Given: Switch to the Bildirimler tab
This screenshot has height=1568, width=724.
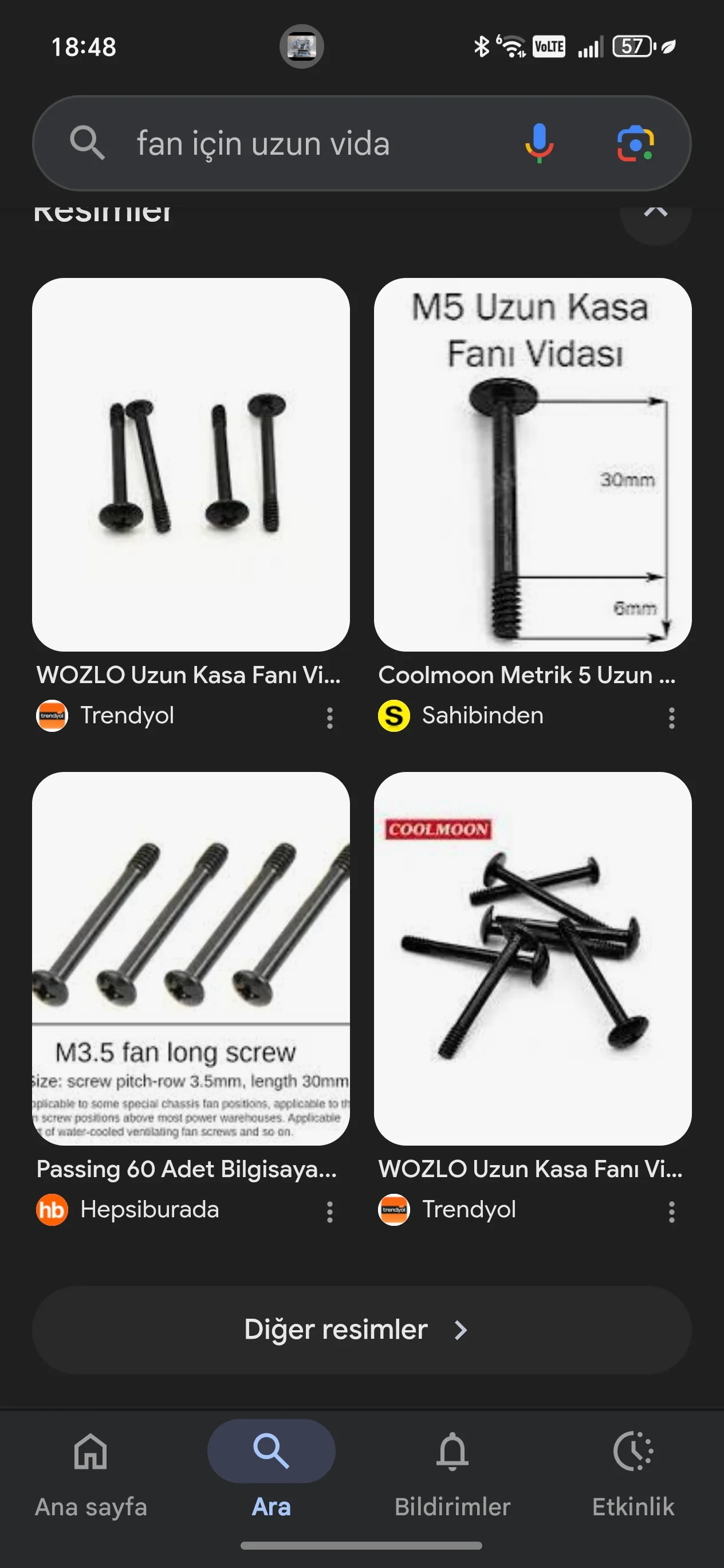Looking at the screenshot, I should [452, 1472].
